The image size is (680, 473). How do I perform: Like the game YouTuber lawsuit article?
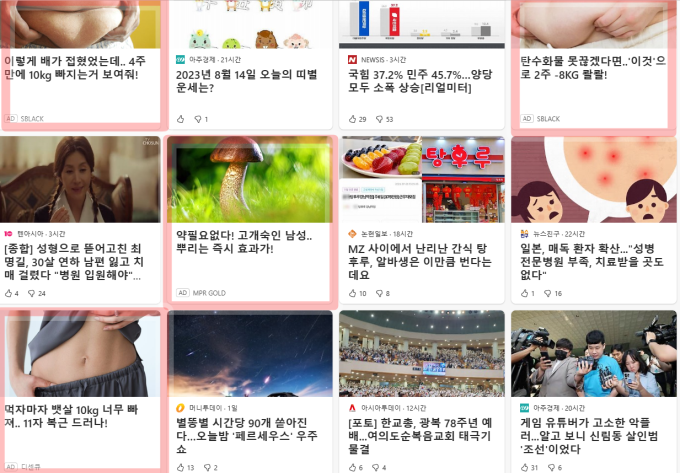click(523, 467)
